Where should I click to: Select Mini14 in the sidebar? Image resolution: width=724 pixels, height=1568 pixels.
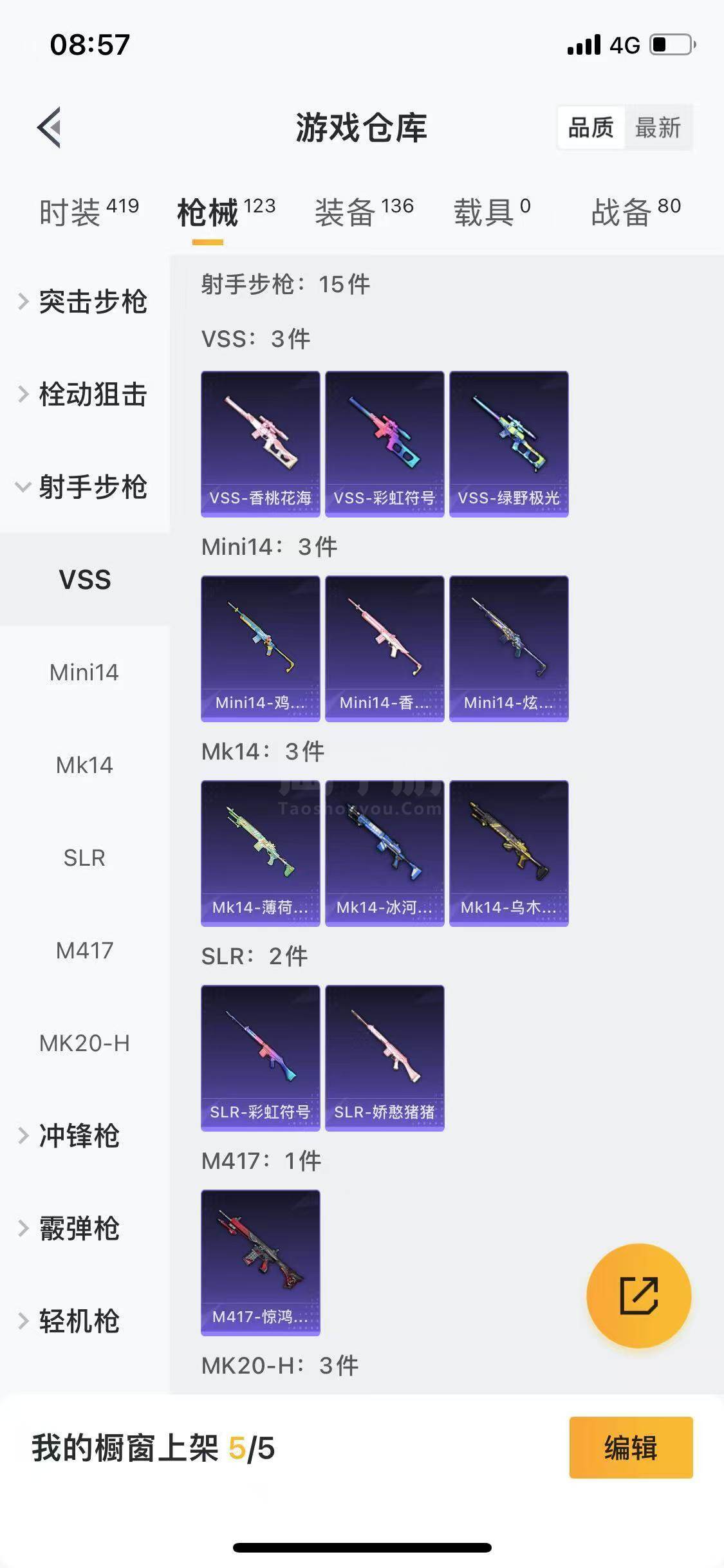[84, 672]
